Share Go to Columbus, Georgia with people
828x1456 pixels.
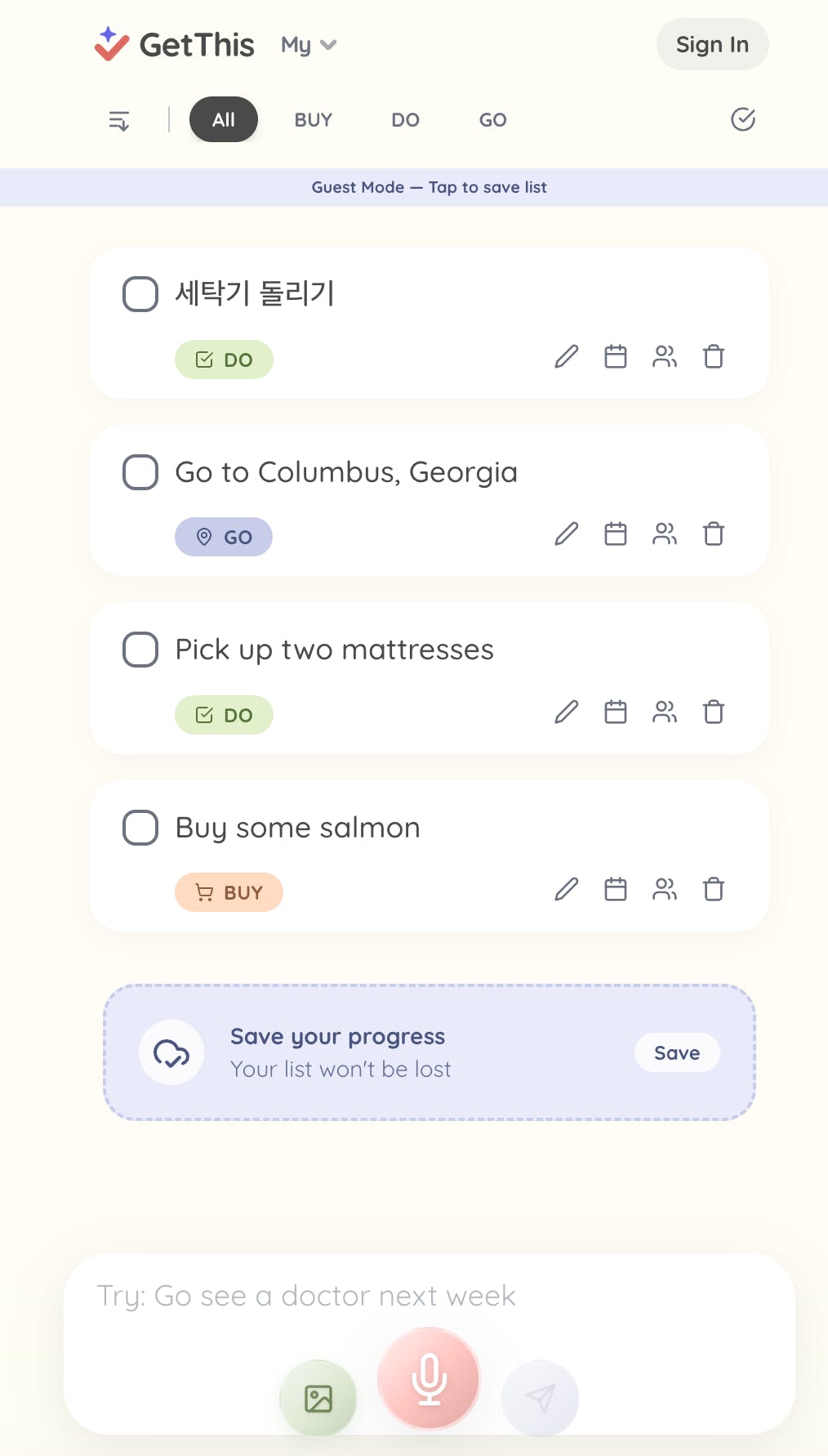click(x=665, y=534)
